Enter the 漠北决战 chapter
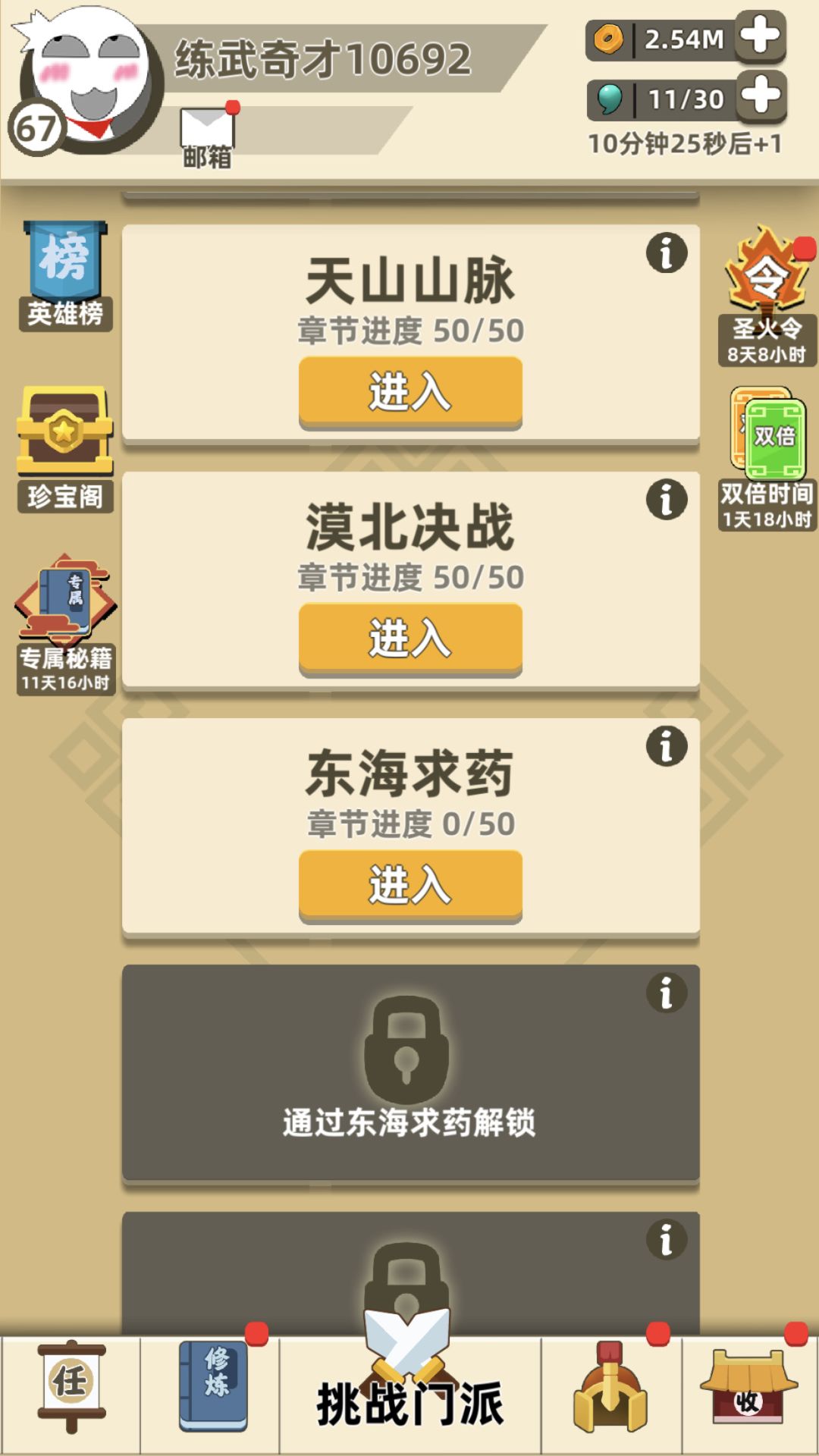The height and width of the screenshot is (1456, 819). [409, 639]
